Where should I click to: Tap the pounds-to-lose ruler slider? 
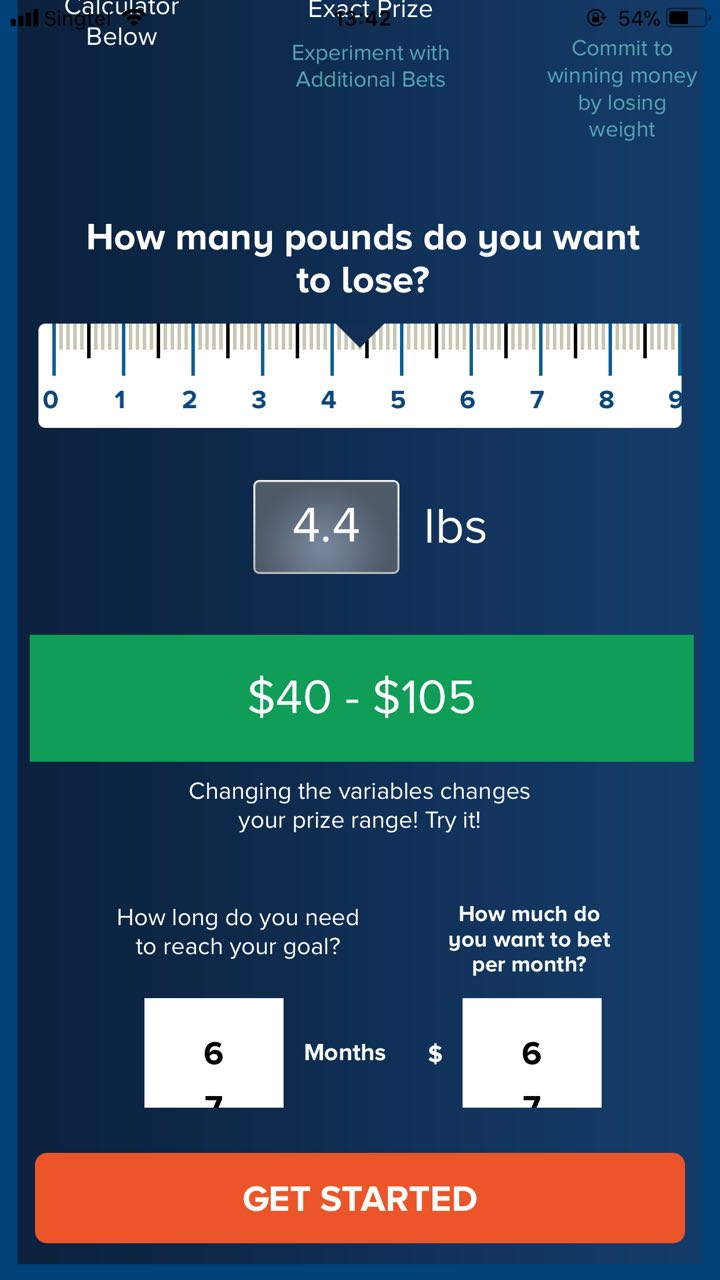point(360,375)
